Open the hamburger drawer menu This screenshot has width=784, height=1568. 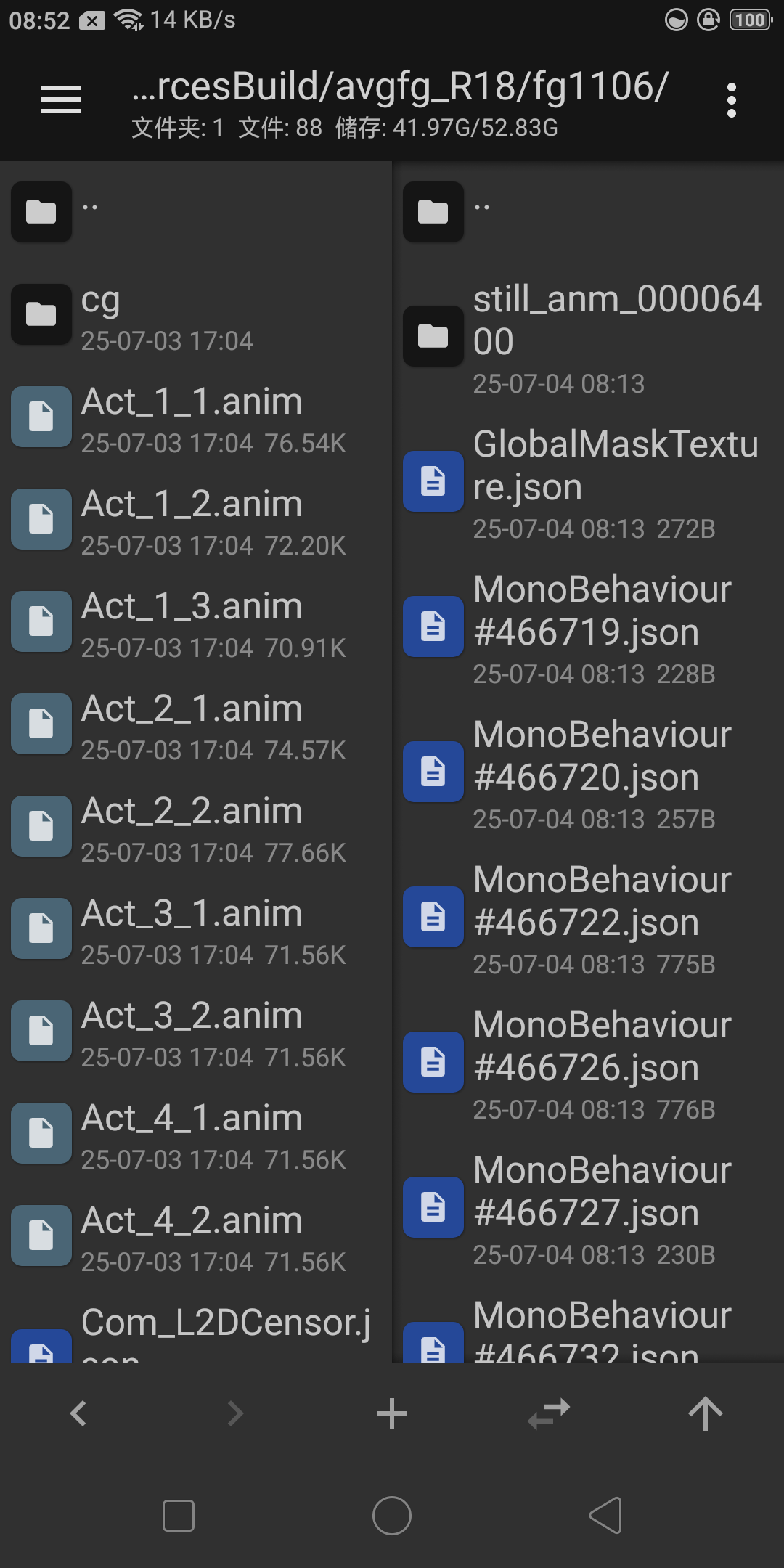(61, 99)
